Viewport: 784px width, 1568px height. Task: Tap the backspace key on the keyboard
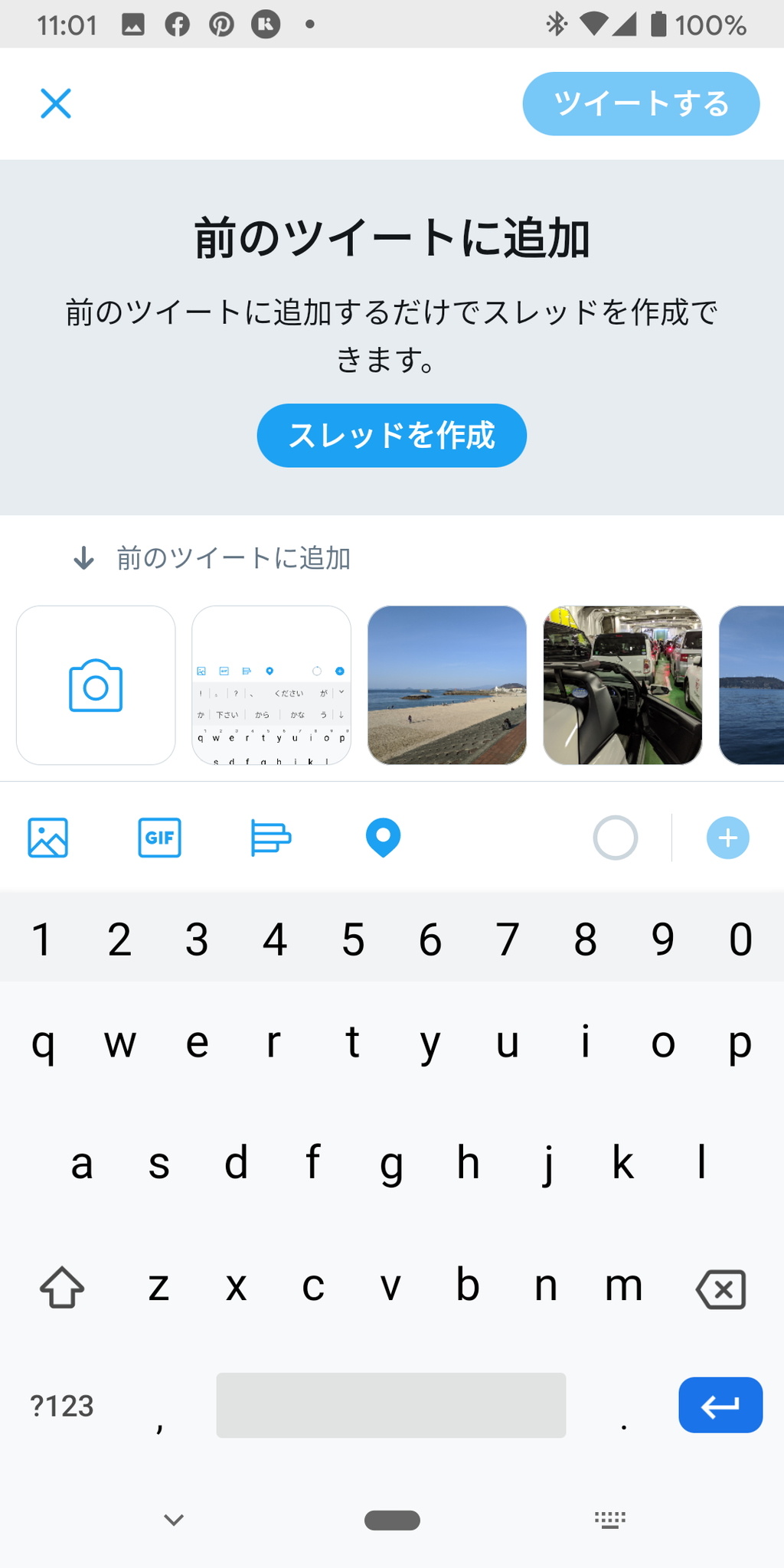720,1286
